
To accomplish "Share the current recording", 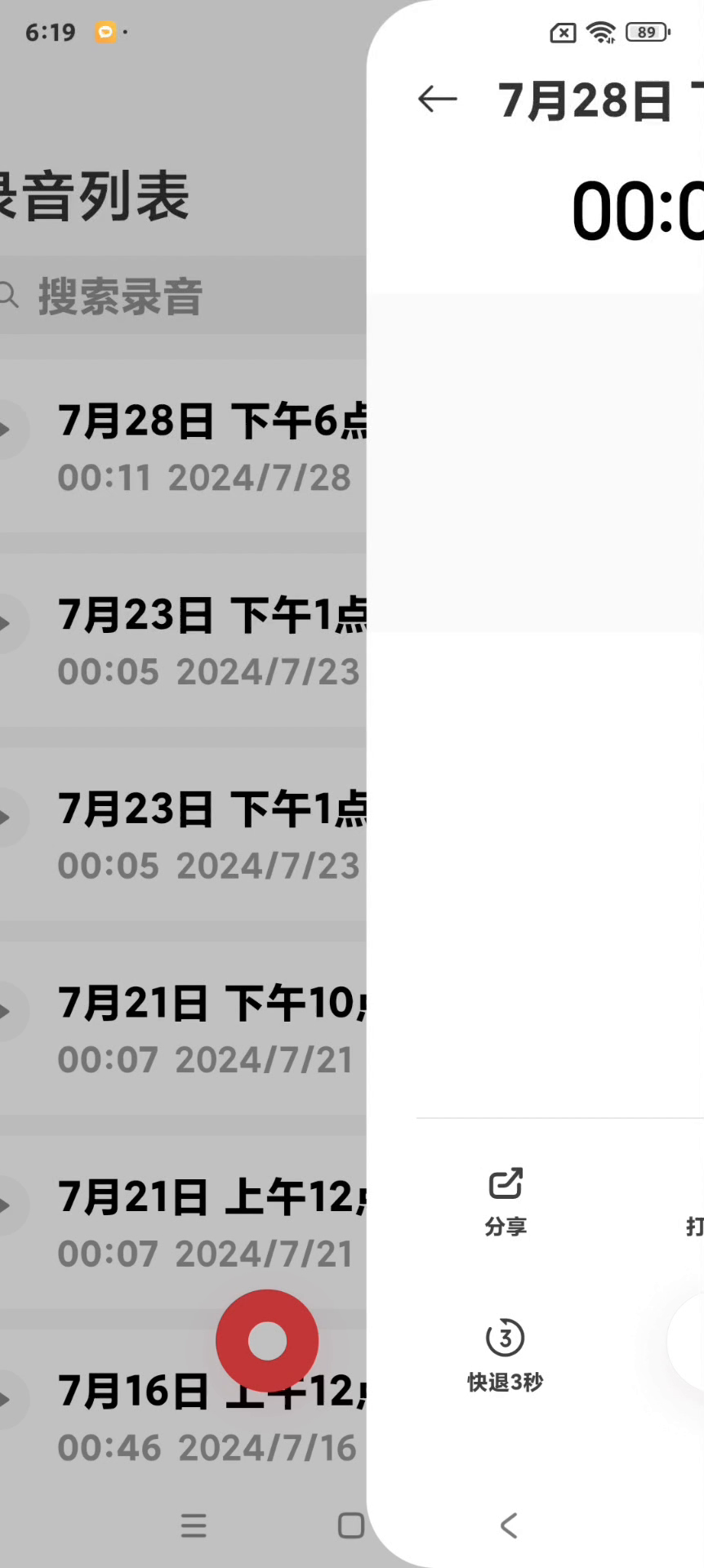I will [506, 1201].
